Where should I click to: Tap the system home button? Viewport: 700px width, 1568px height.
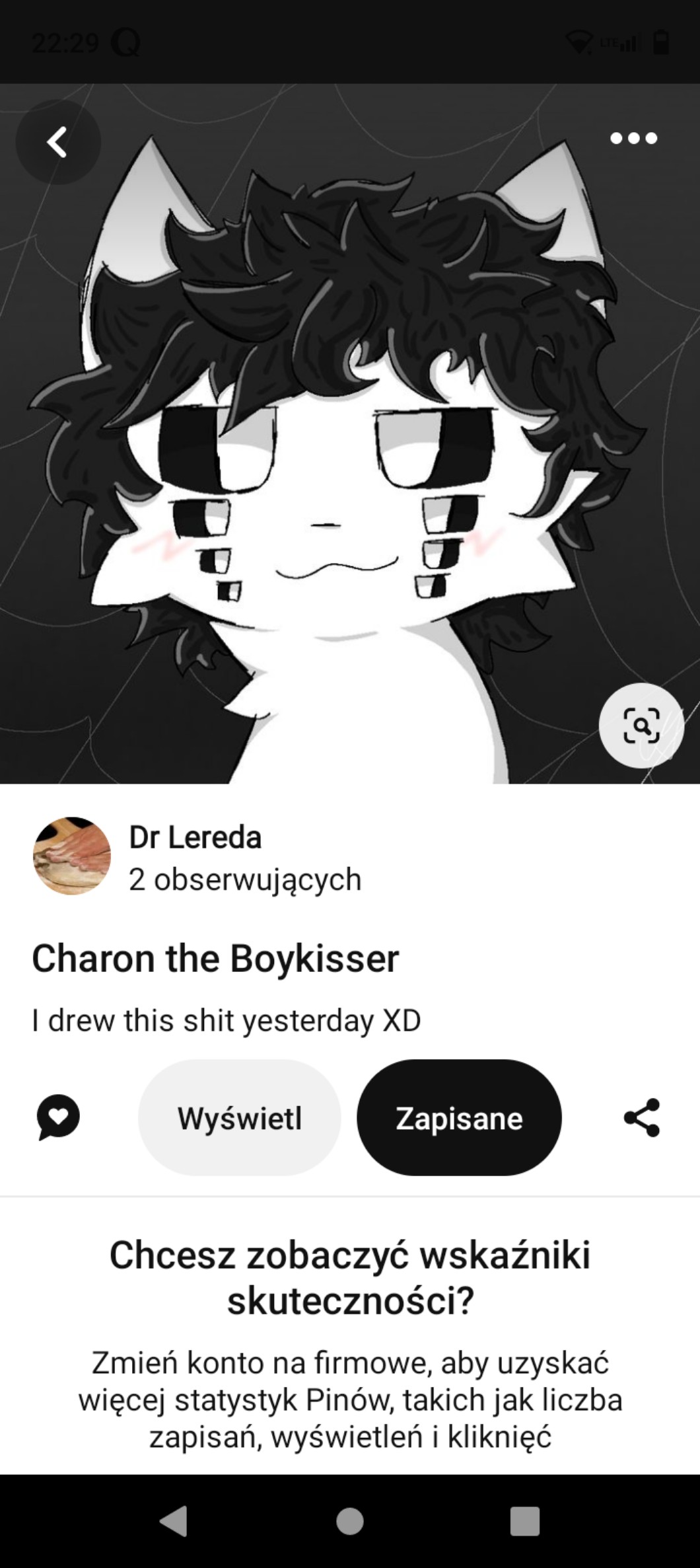tap(350, 1520)
